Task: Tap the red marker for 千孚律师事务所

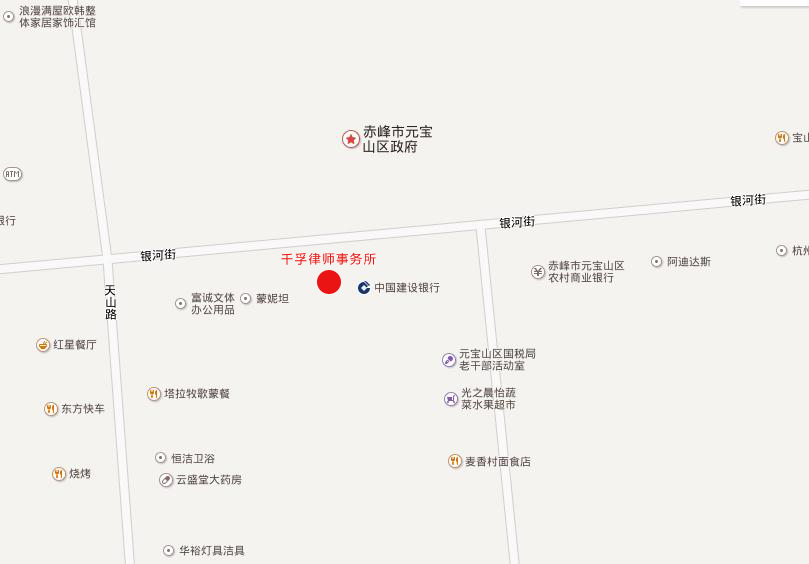Action: [x=329, y=282]
